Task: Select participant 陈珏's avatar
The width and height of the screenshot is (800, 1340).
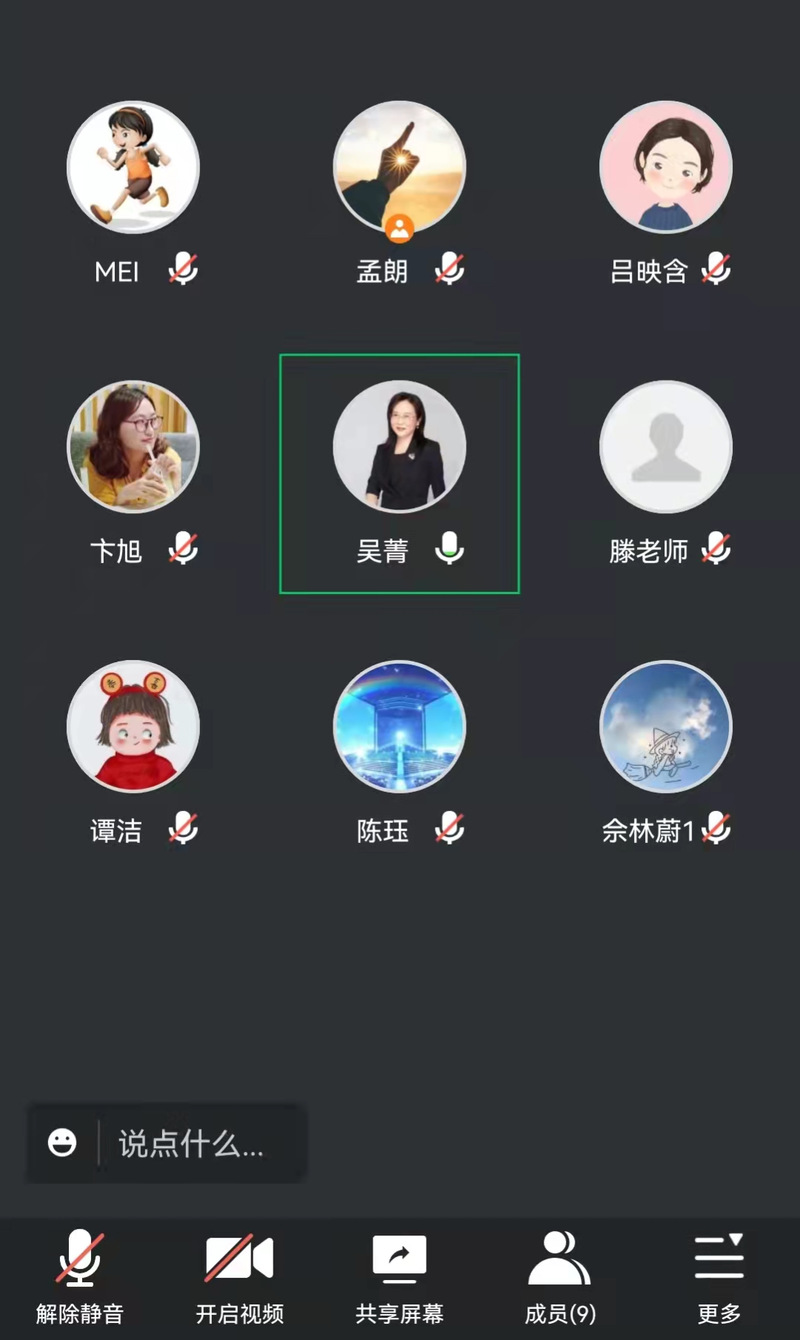Action: click(399, 727)
